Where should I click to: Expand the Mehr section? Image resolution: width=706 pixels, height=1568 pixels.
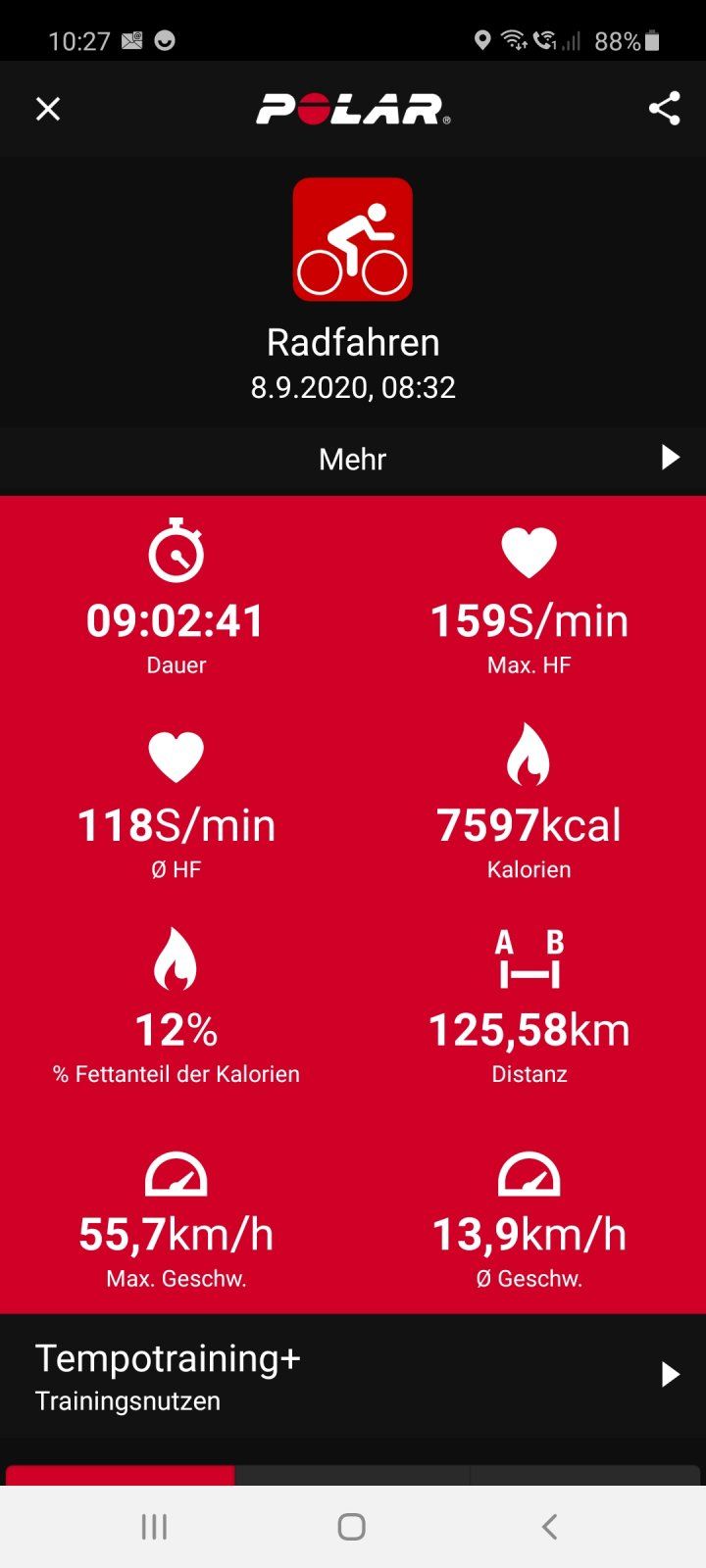(x=353, y=459)
